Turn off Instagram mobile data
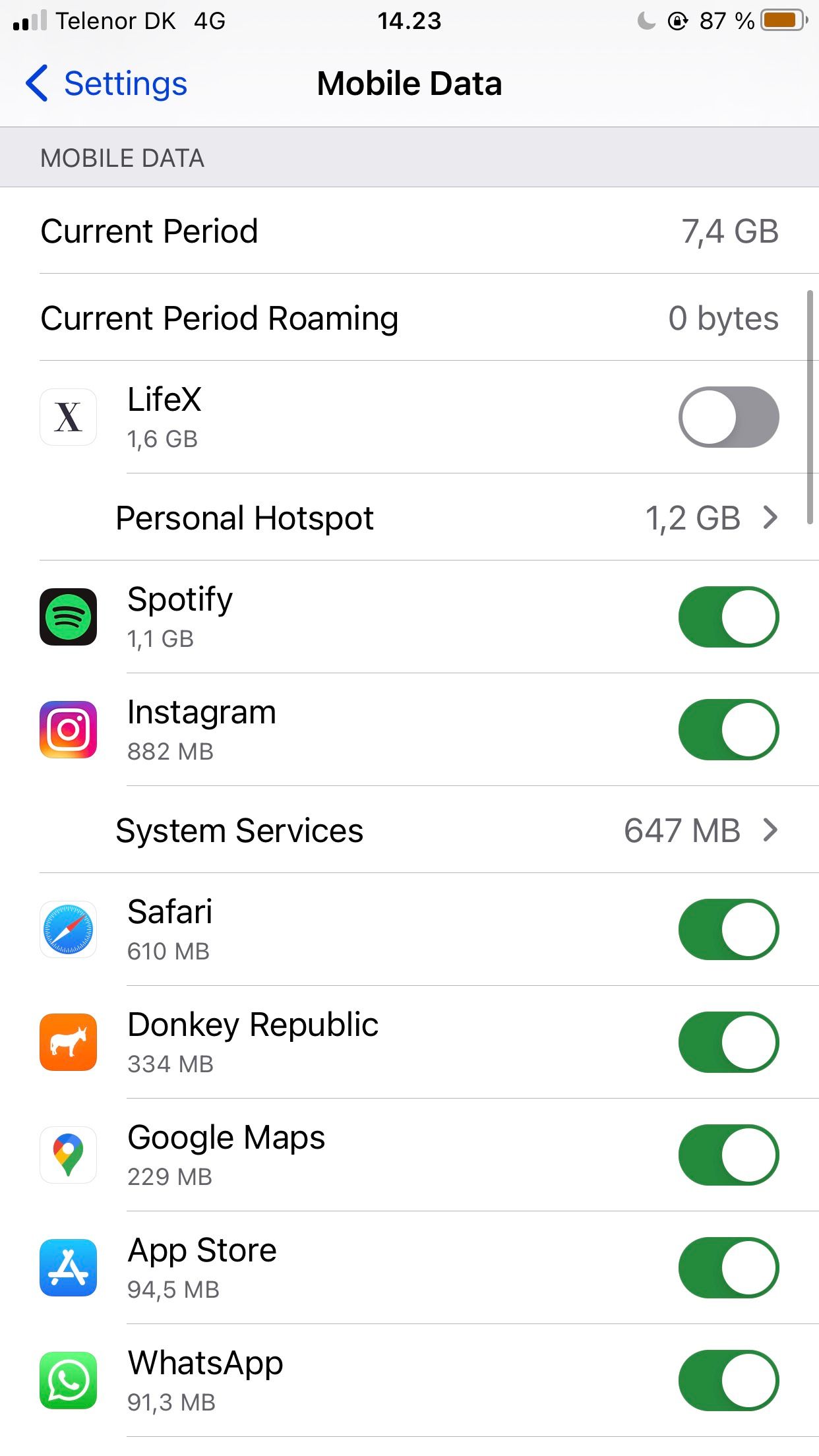This screenshot has width=819, height=1456. pyautogui.click(x=728, y=730)
